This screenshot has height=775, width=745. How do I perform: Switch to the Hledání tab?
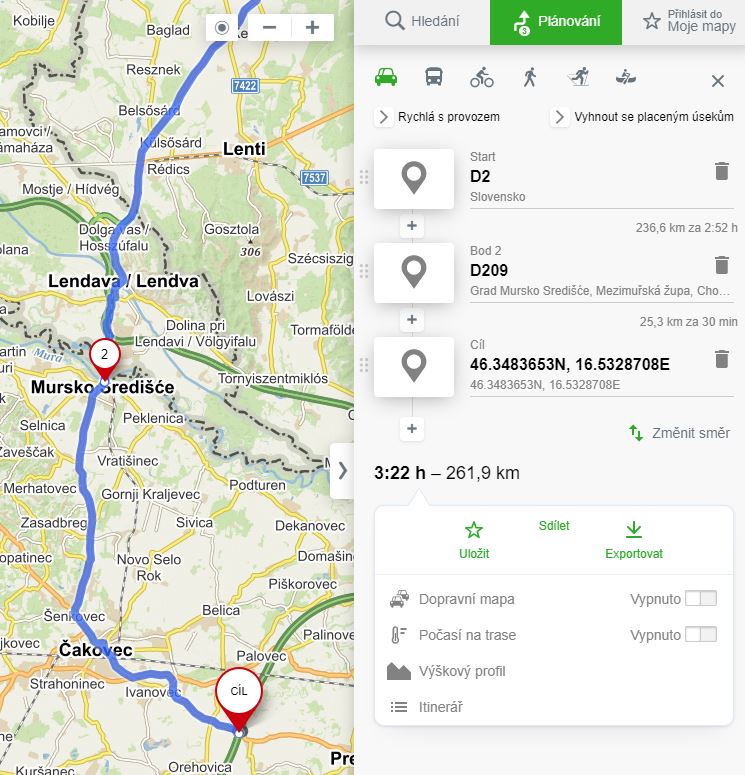422,21
